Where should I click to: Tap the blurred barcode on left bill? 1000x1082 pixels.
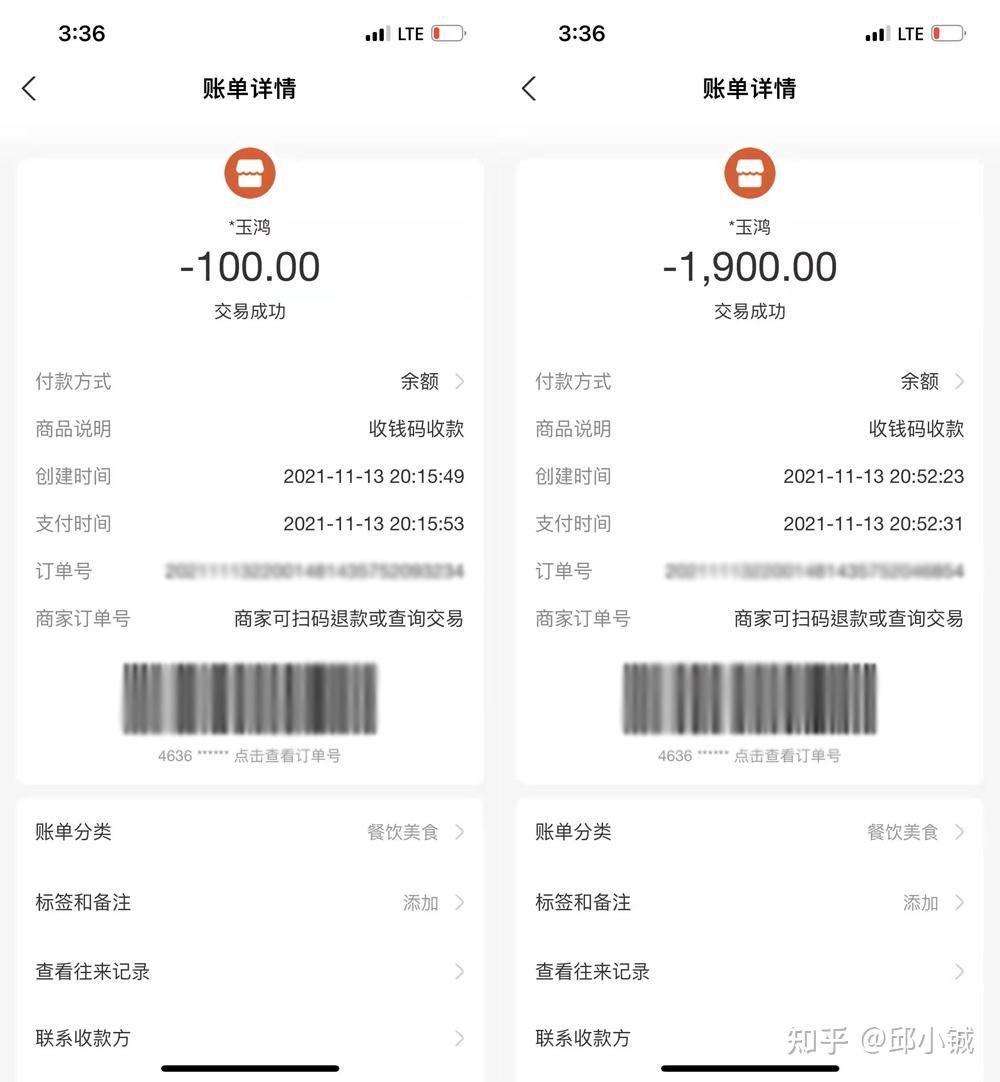249,698
